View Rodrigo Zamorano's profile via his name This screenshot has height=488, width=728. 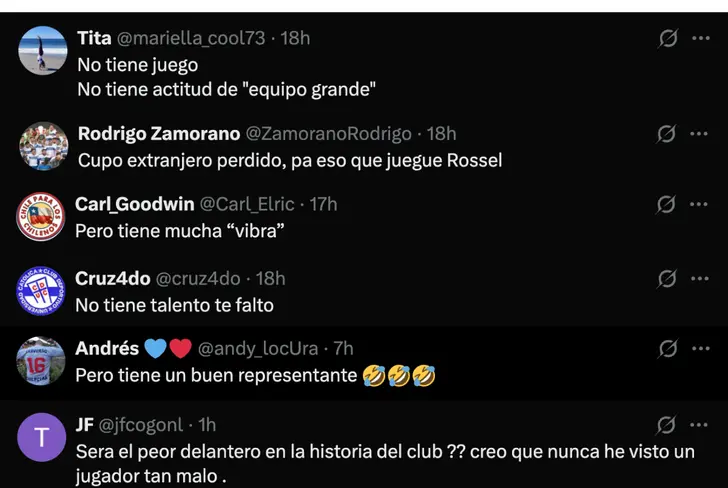tap(158, 134)
